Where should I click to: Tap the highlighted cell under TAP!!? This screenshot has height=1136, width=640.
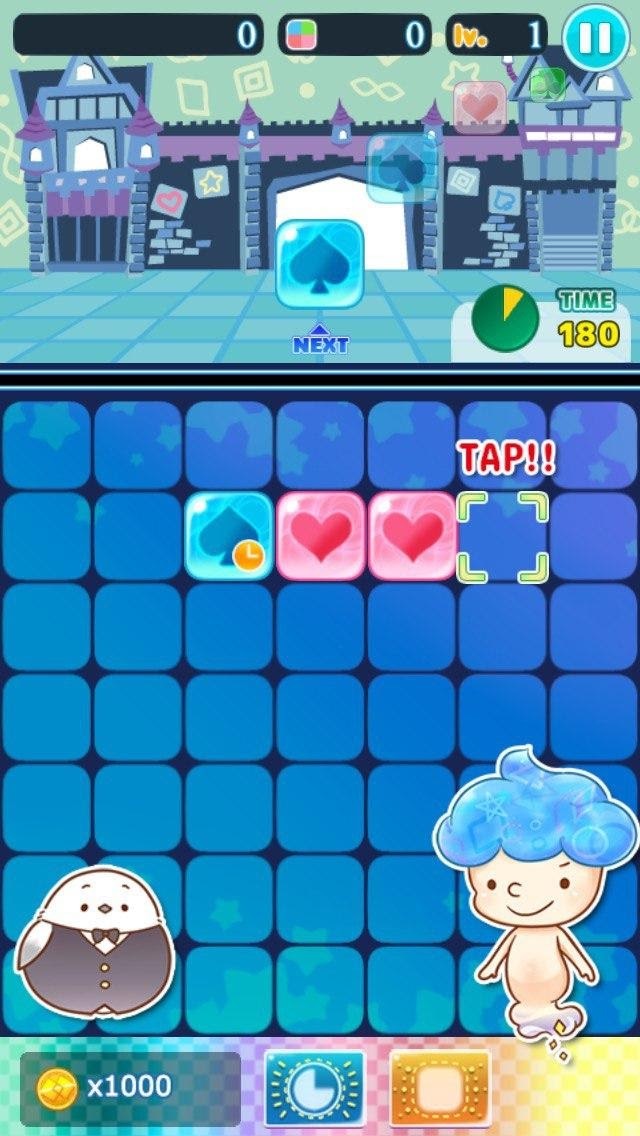(503, 536)
